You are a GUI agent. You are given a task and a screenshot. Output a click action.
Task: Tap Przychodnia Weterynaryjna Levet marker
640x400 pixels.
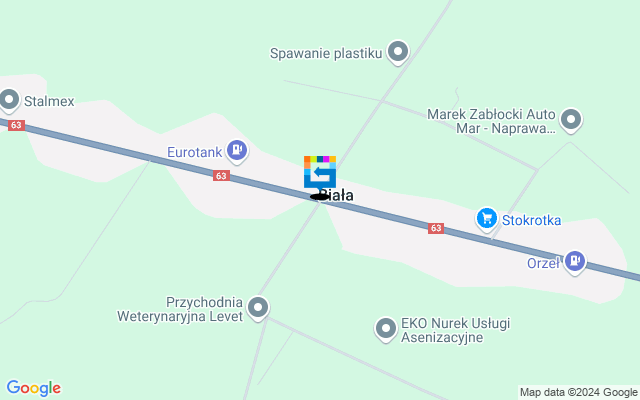258,308
